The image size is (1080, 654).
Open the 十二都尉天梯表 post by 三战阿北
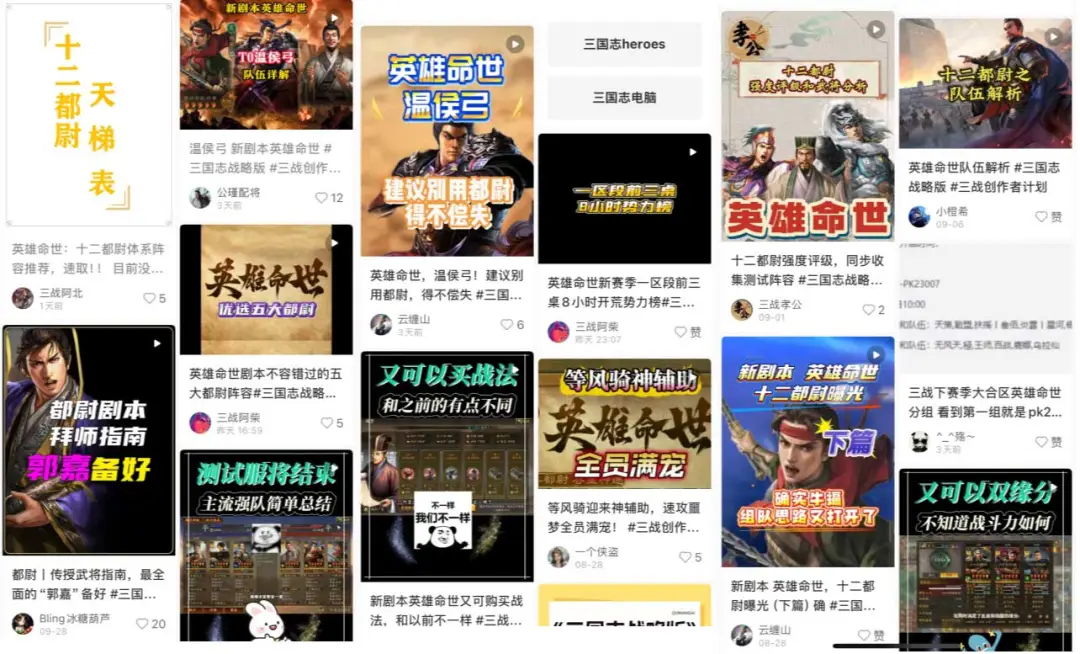(x=89, y=115)
